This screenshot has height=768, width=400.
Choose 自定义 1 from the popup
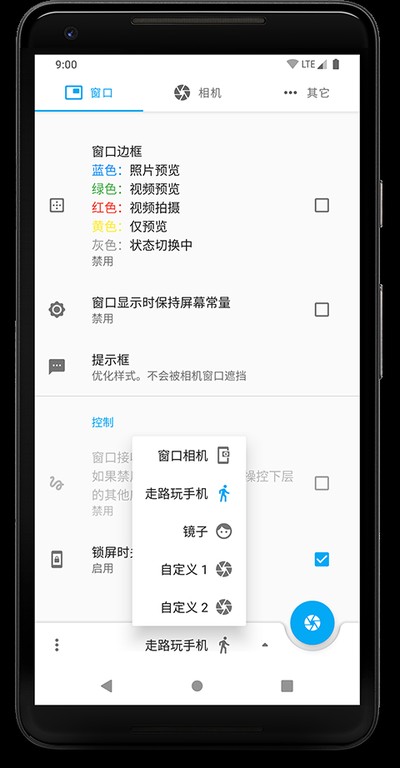coord(189,569)
